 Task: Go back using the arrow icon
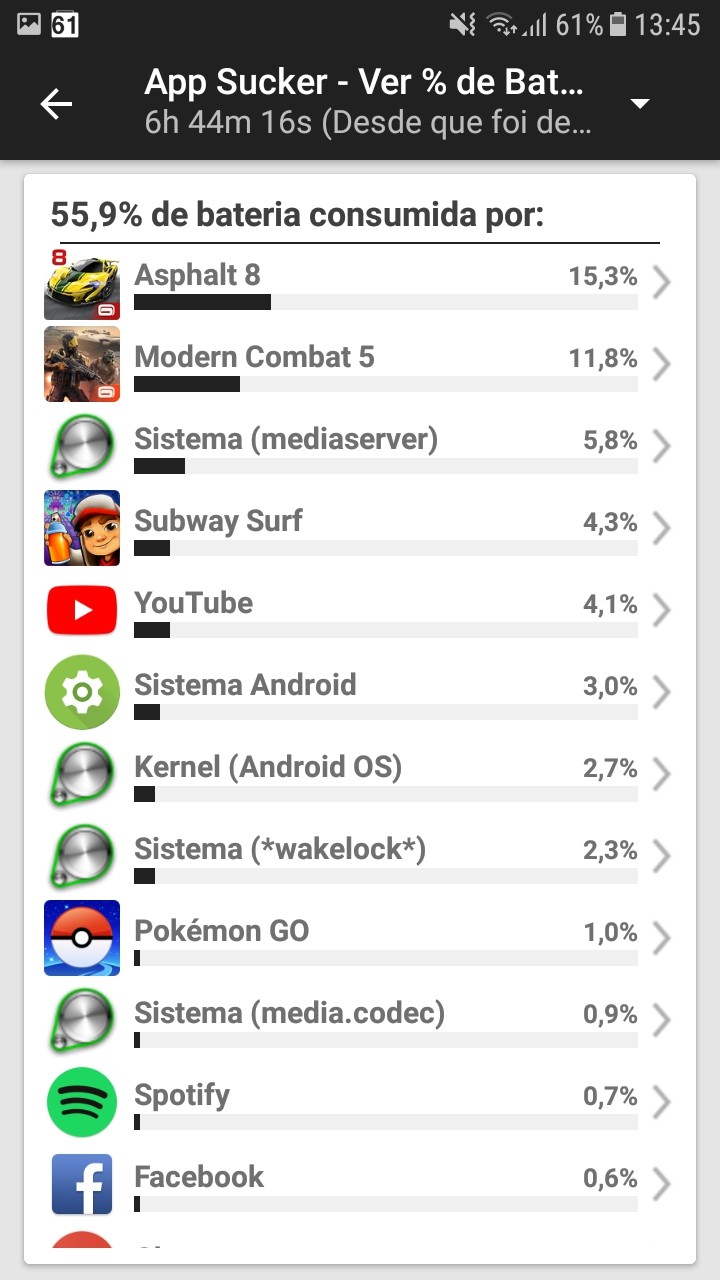point(56,104)
